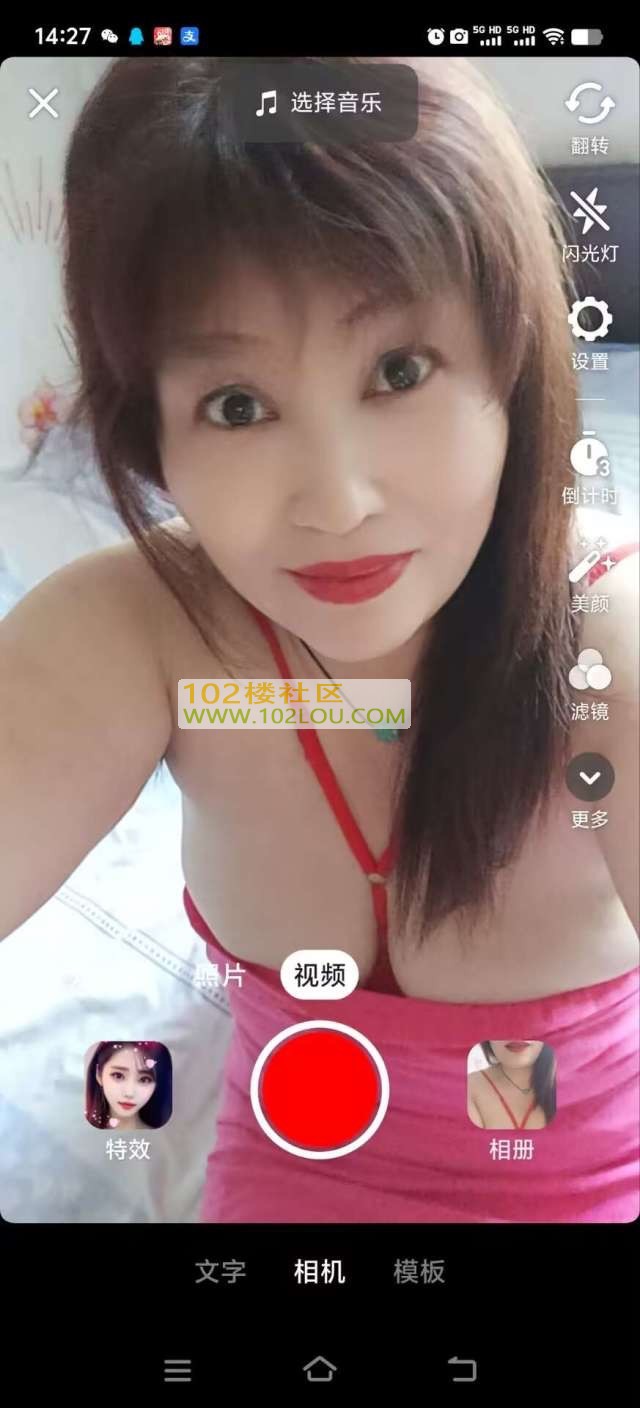The image size is (640, 1408).
Task: Toggle the 闪光灯 flash
Action: point(590,223)
